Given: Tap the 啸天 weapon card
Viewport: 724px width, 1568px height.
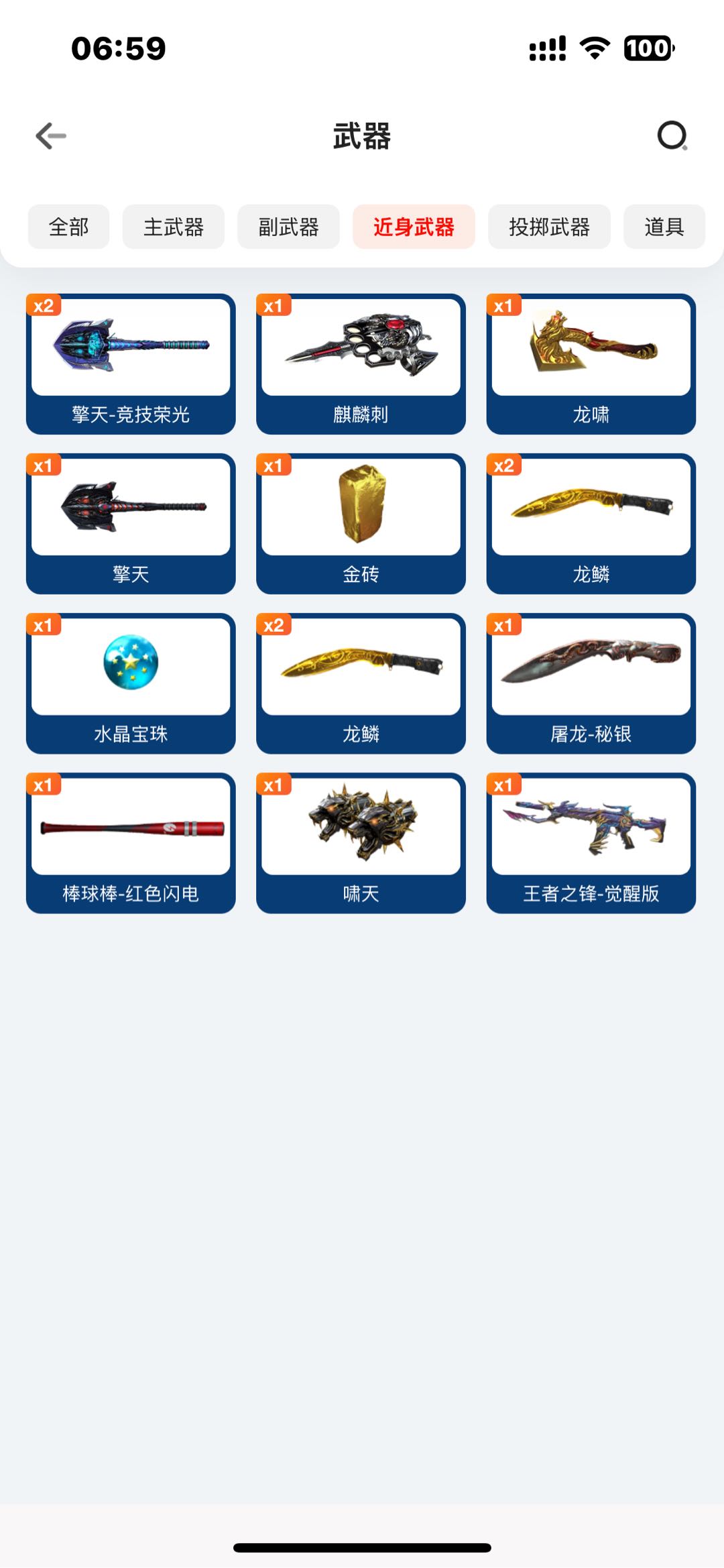Looking at the screenshot, I should pyautogui.click(x=361, y=843).
